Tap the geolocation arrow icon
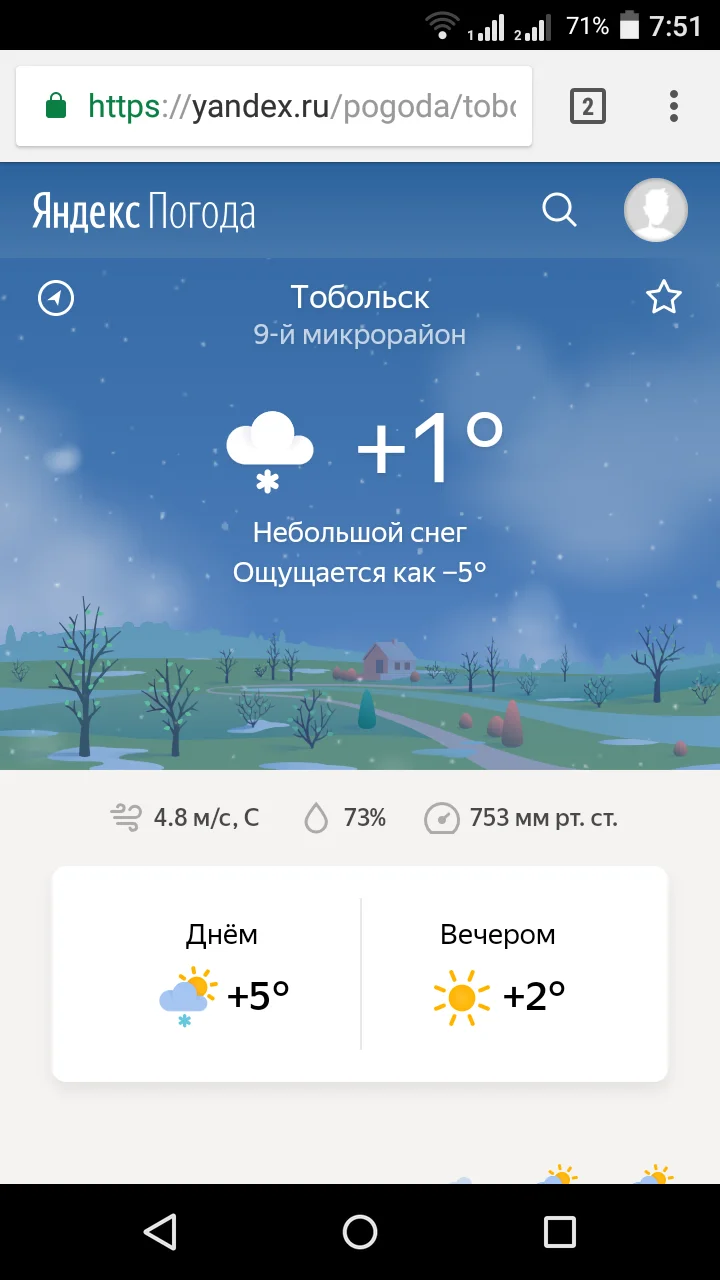The width and height of the screenshot is (720, 1280). coord(55,297)
